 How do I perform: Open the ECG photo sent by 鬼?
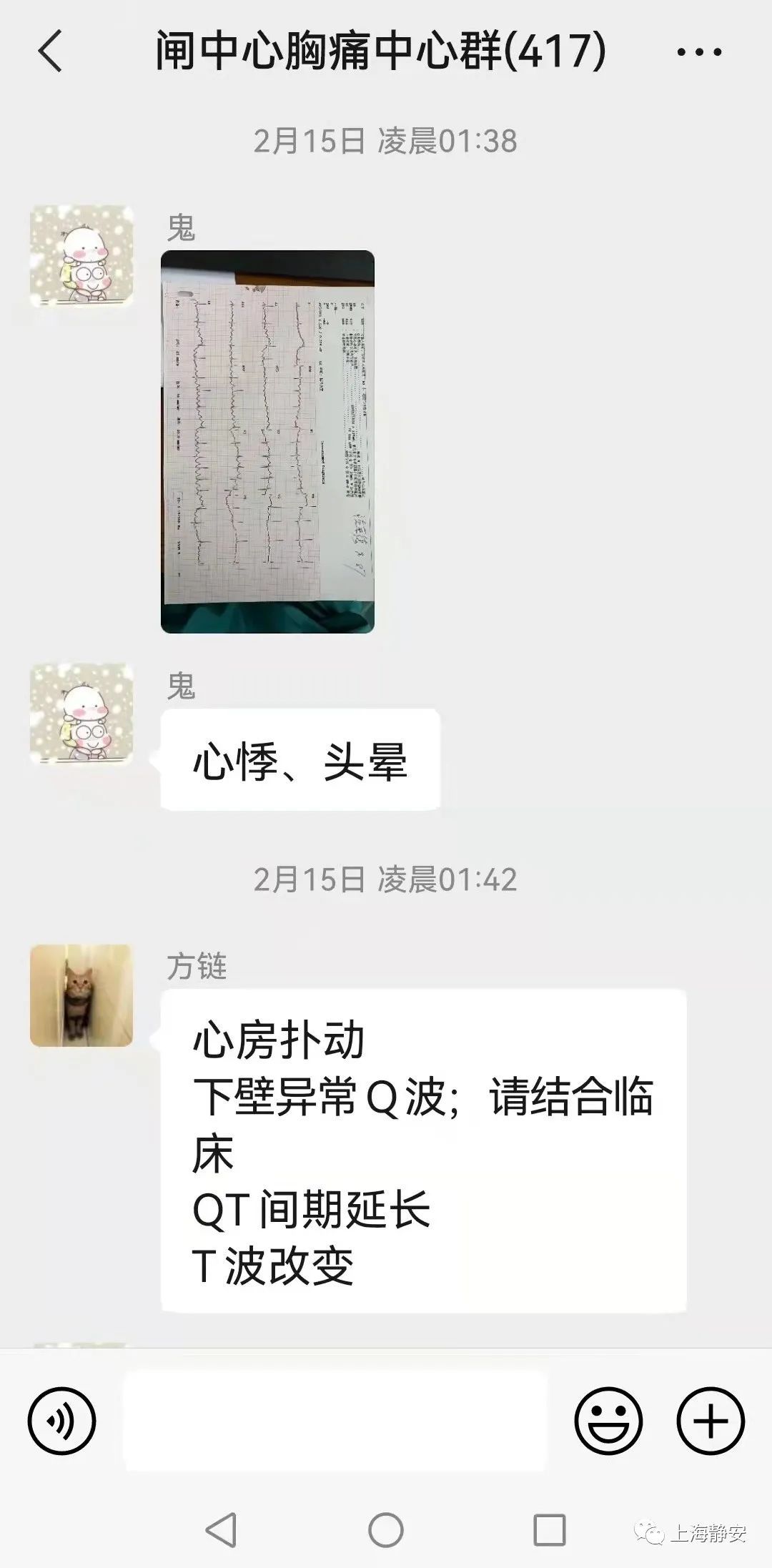pyautogui.click(x=267, y=441)
